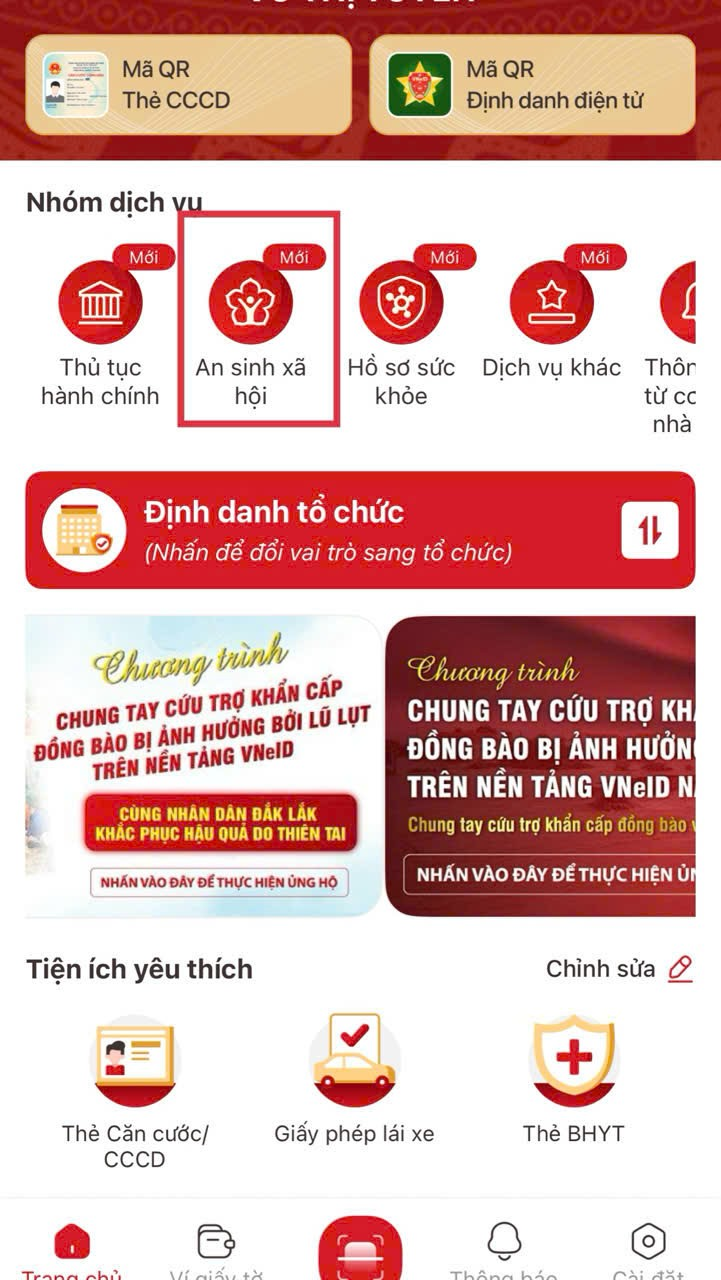Viewport: 721px width, 1280px height.
Task: Open the dark red cứu trợ khẩn cấp banner
Action: 541,766
